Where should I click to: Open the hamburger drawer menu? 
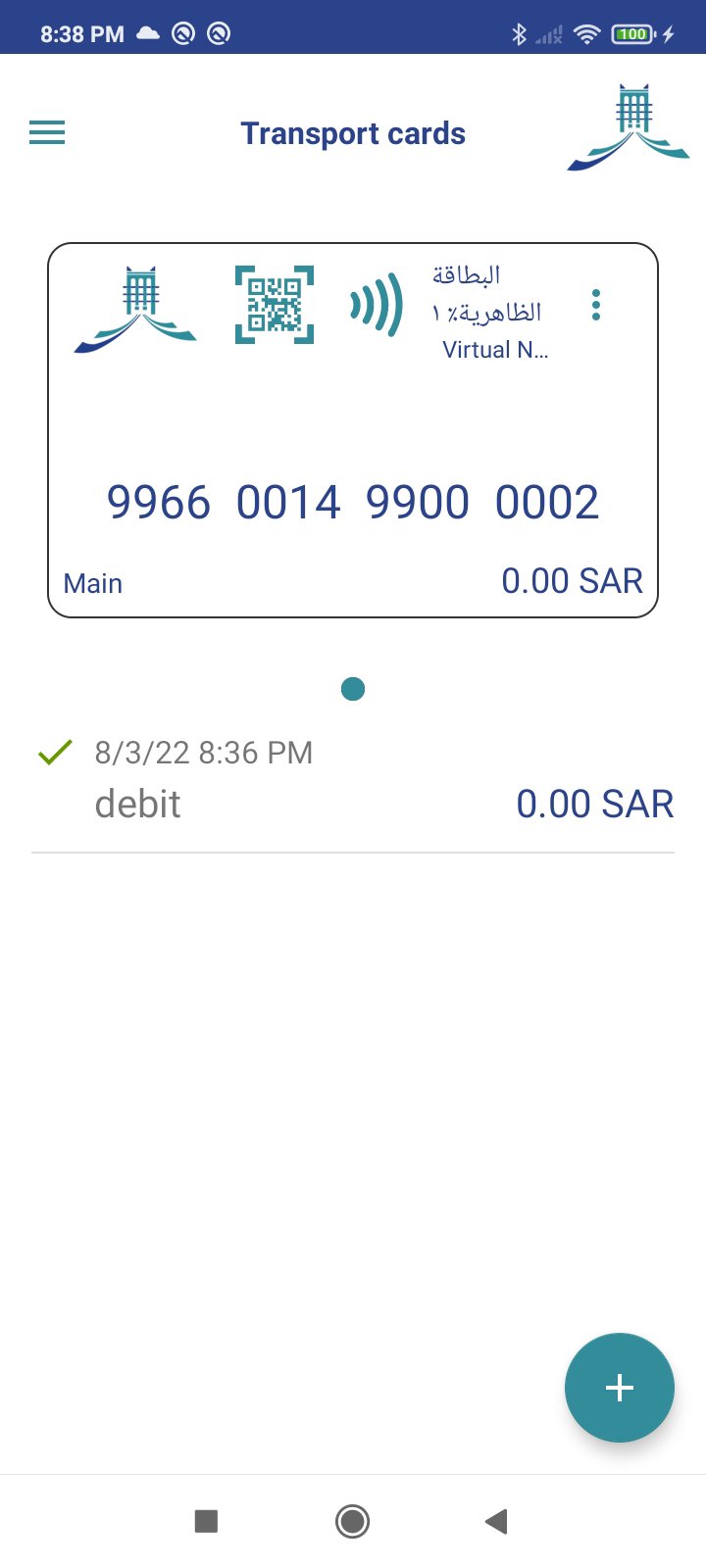47,133
